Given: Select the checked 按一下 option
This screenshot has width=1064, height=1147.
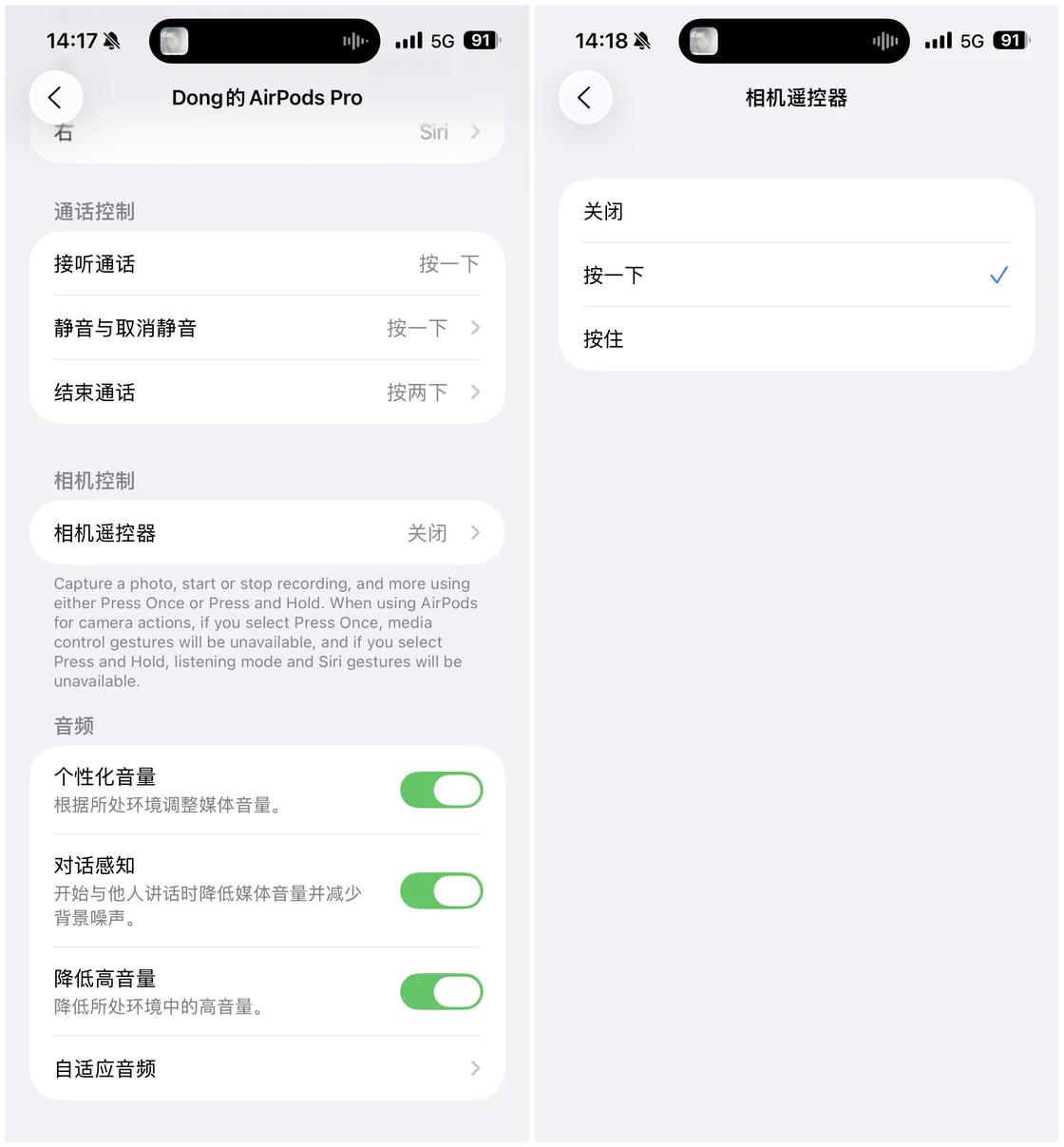Looking at the screenshot, I should pyautogui.click(x=796, y=276).
